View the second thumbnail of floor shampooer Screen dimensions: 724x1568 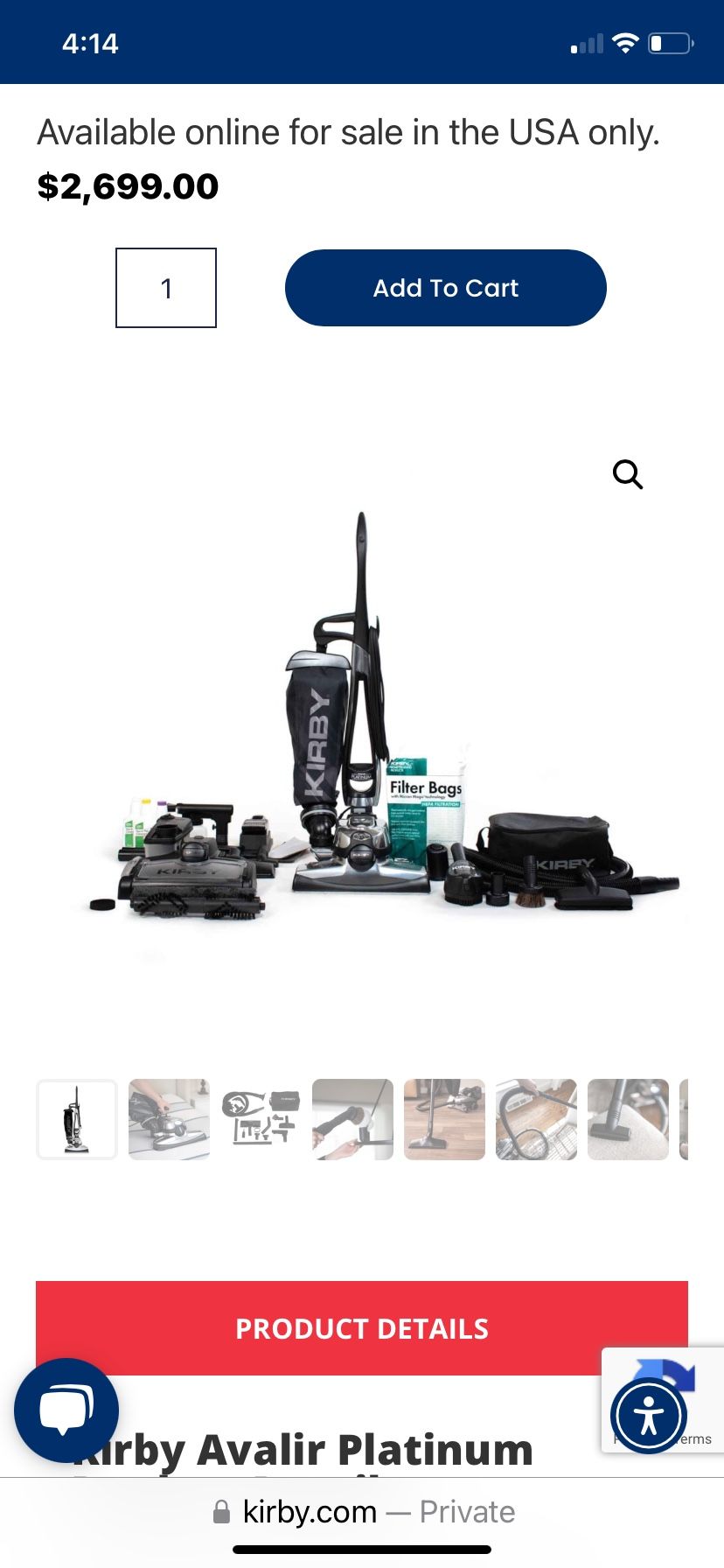coord(169,1119)
